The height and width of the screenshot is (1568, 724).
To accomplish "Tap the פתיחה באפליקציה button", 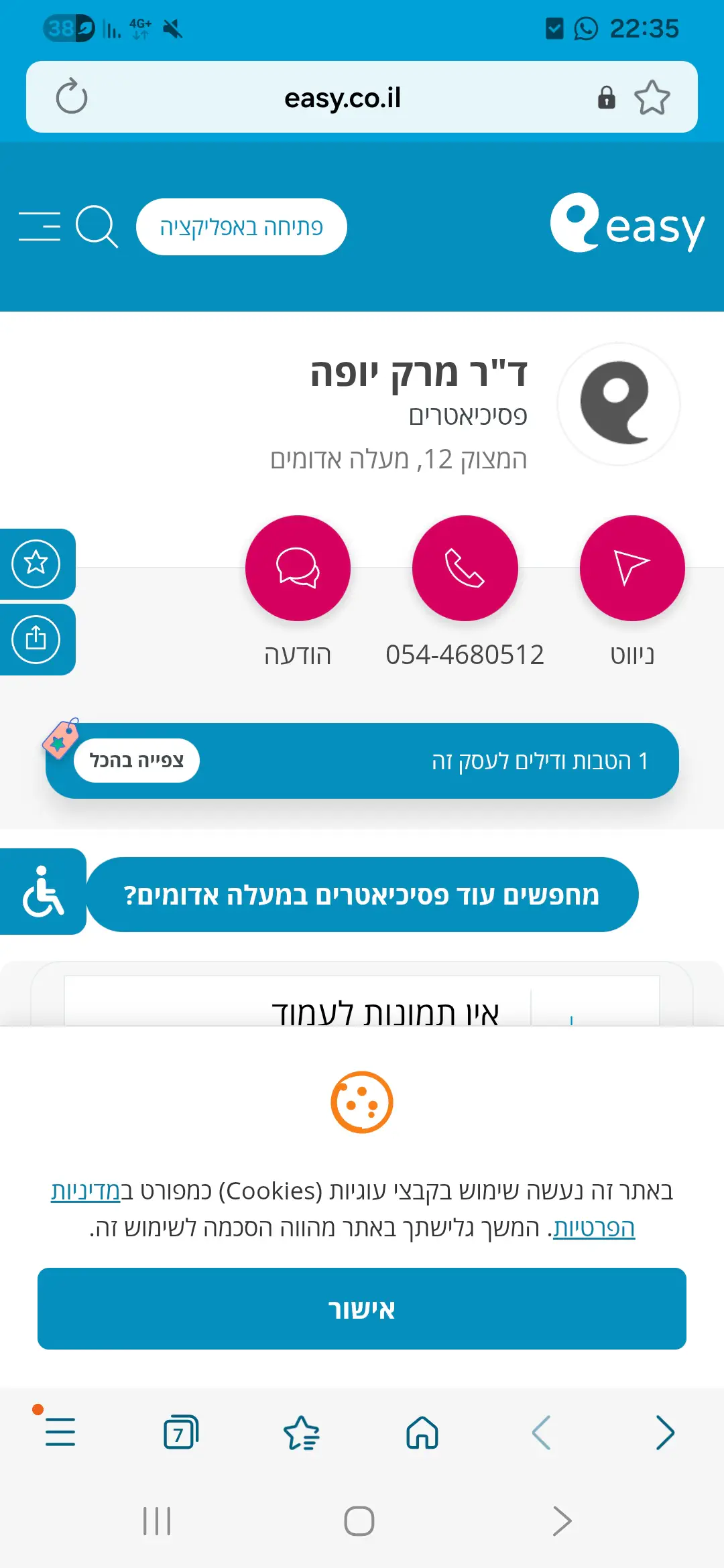I will pos(241,227).
